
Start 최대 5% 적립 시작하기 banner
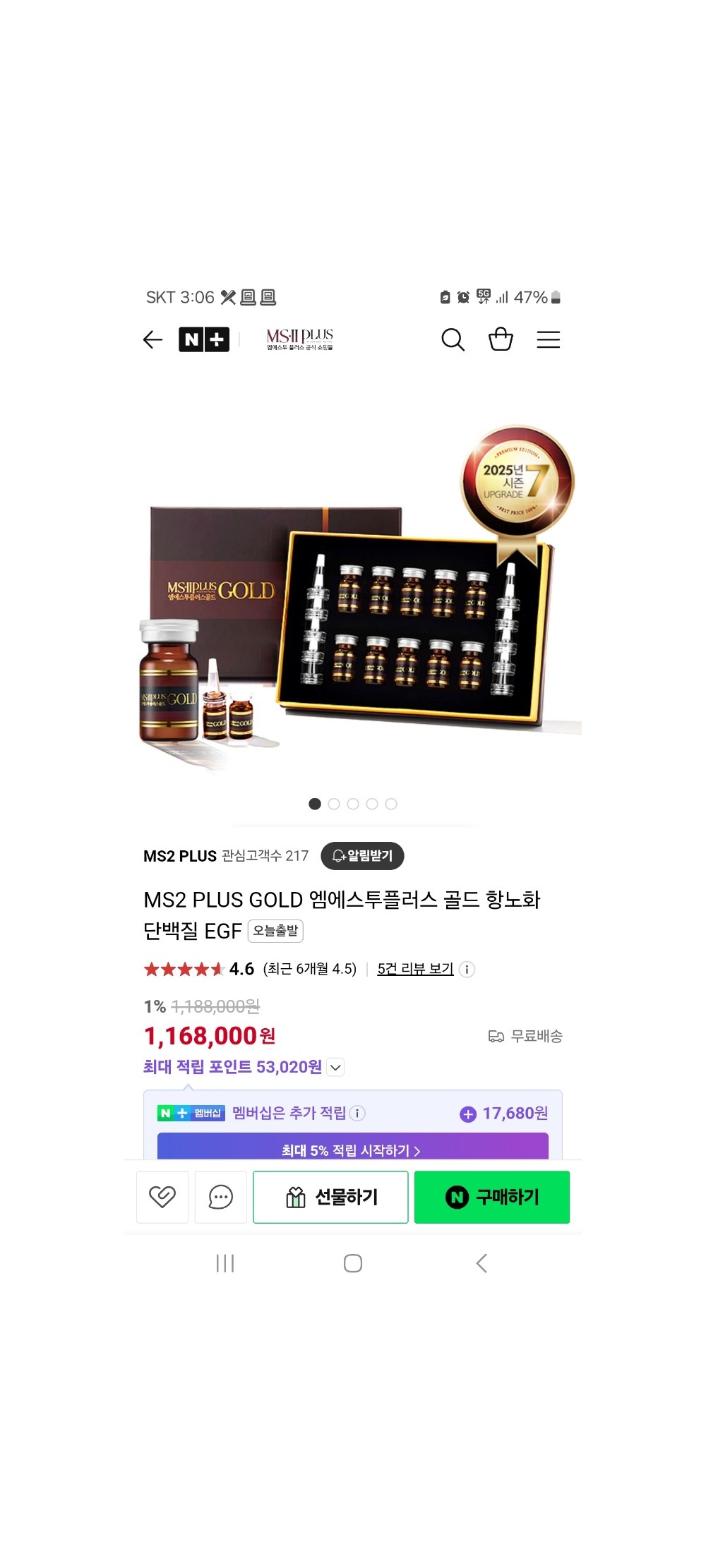(x=352, y=1150)
